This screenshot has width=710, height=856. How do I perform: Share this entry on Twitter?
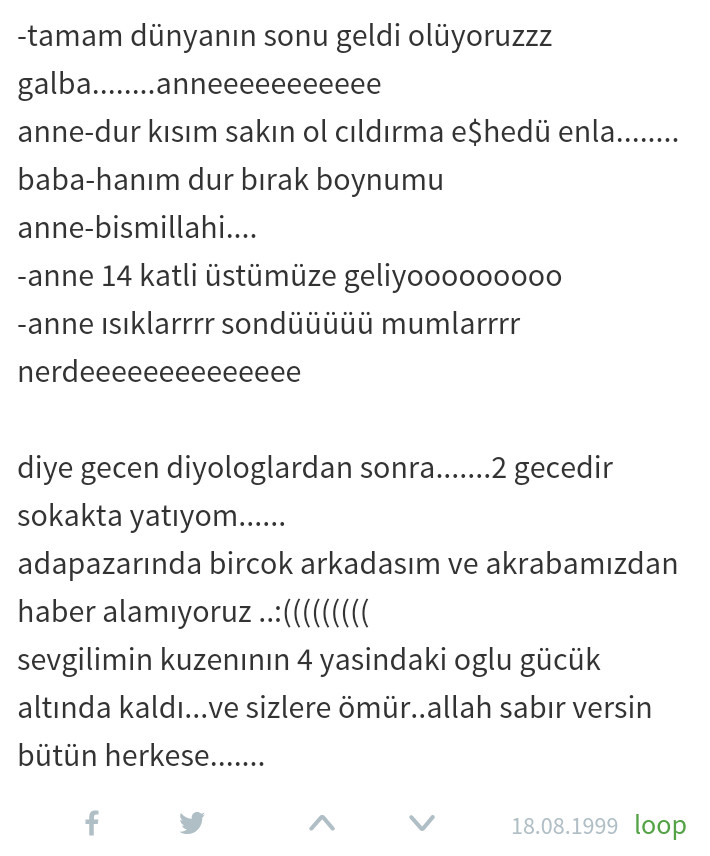[x=192, y=823]
